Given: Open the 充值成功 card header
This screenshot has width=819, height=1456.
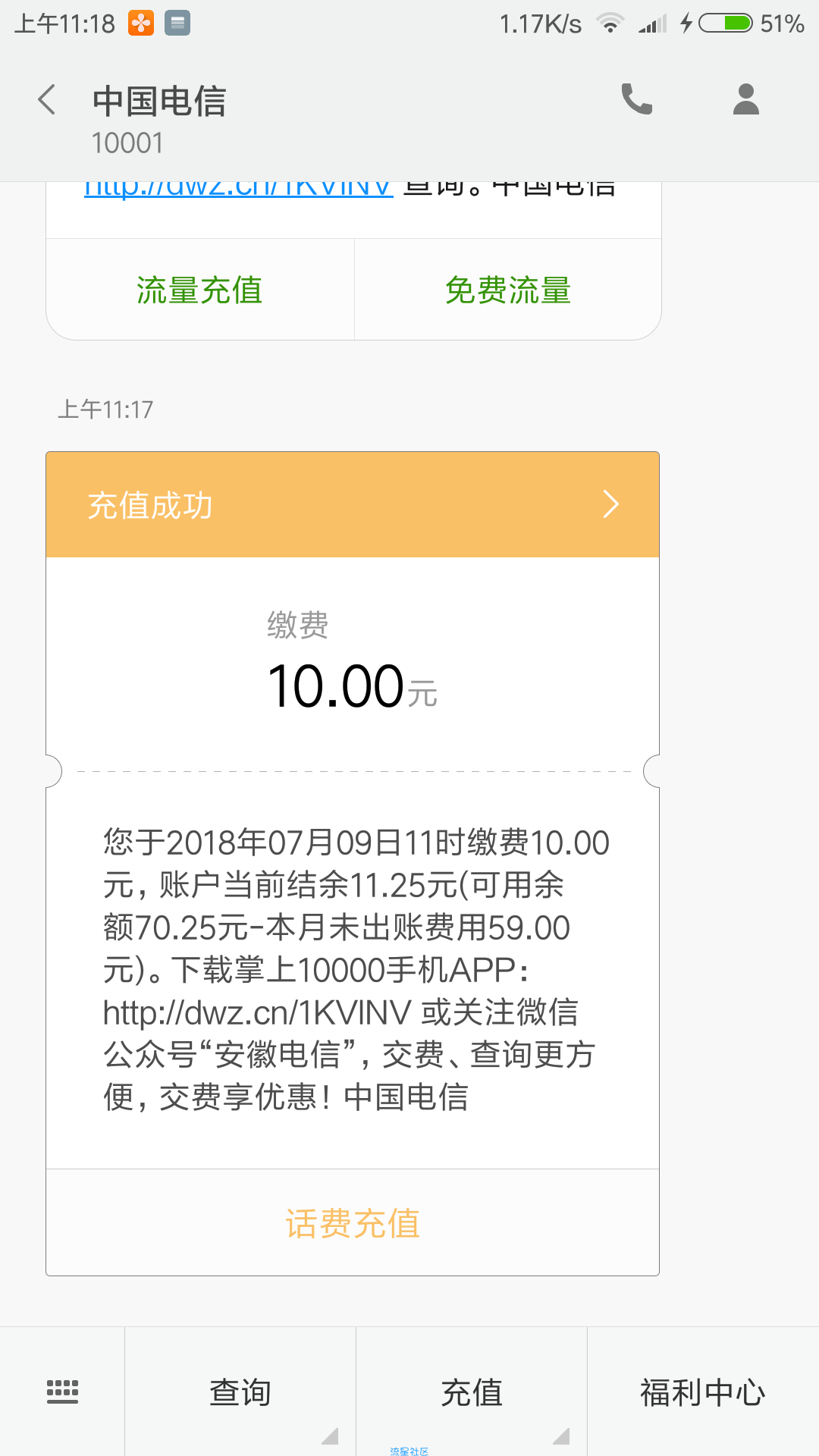Looking at the screenshot, I should (353, 505).
